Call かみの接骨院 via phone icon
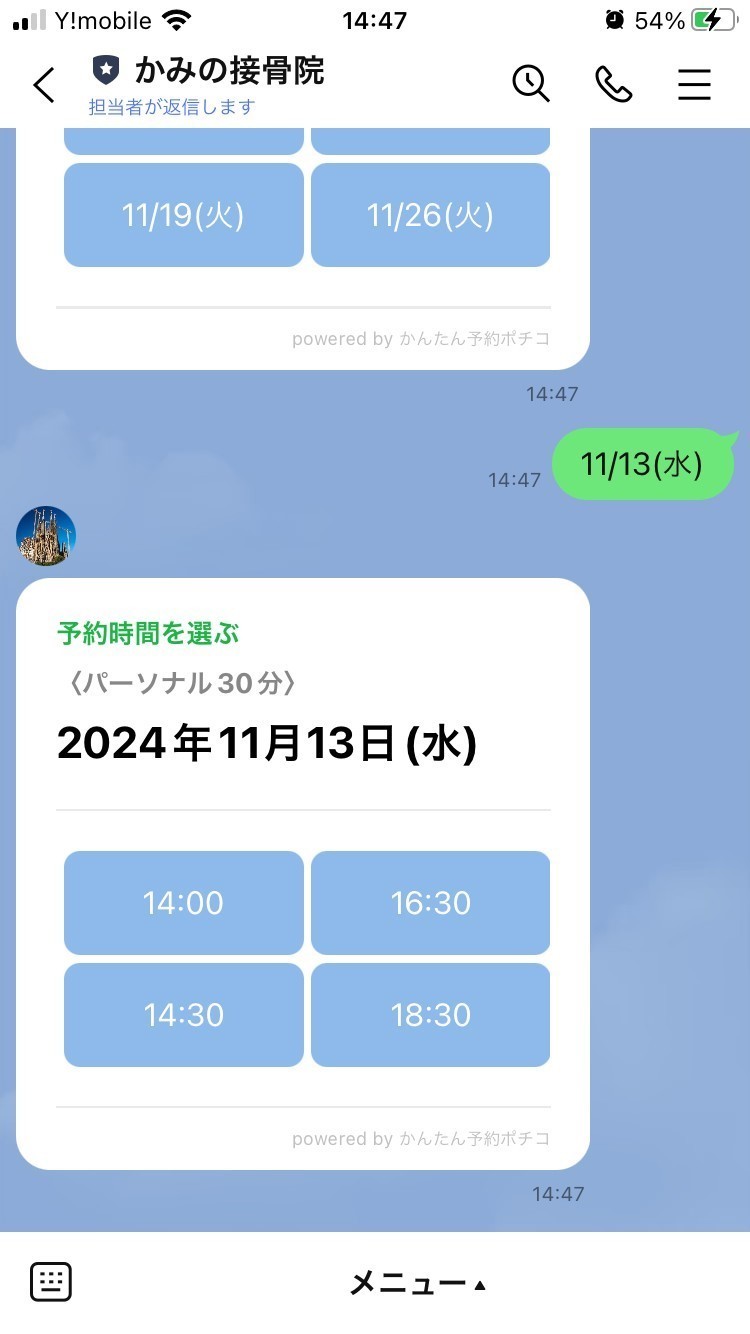Screen dimensions: 750x1334 [613, 85]
